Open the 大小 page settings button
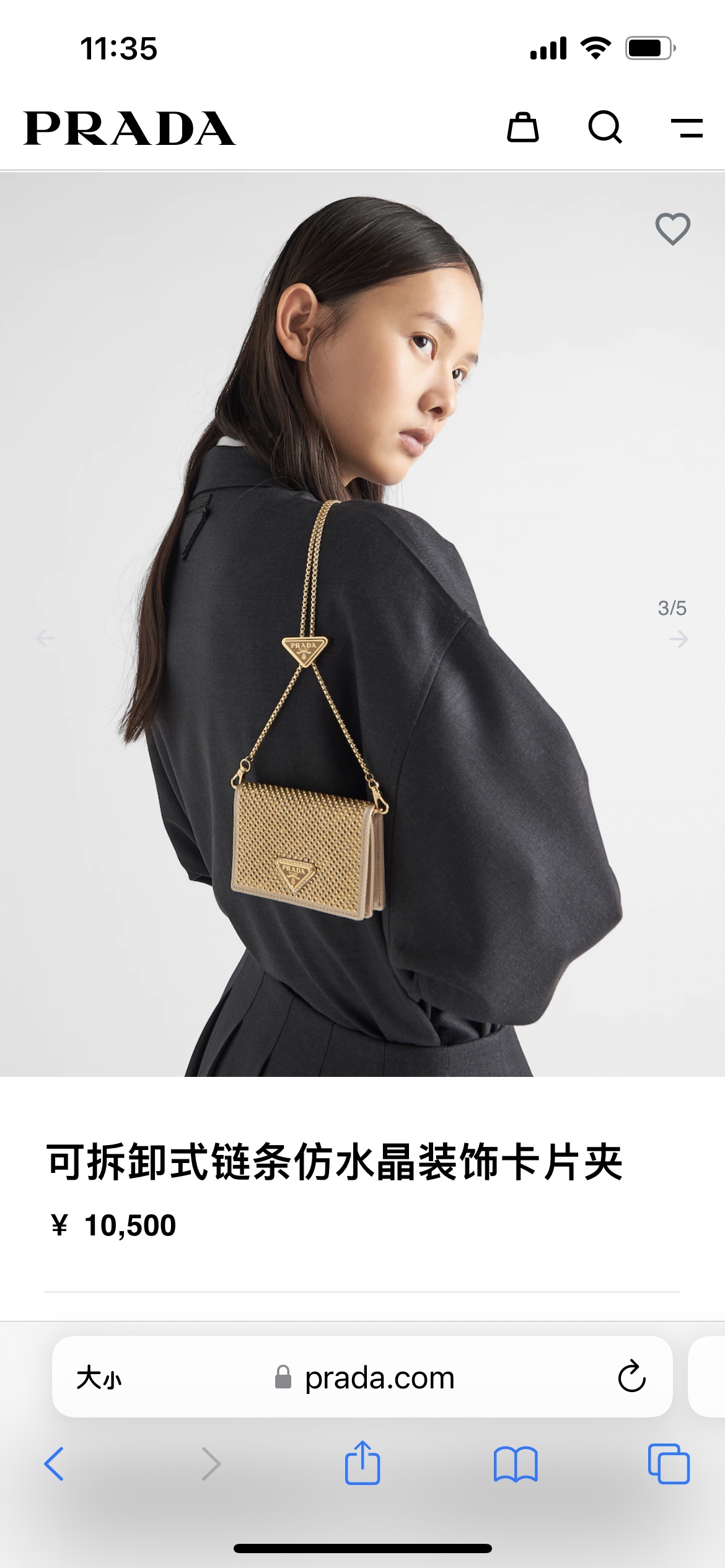This screenshot has height=1568, width=725. 99,1378
